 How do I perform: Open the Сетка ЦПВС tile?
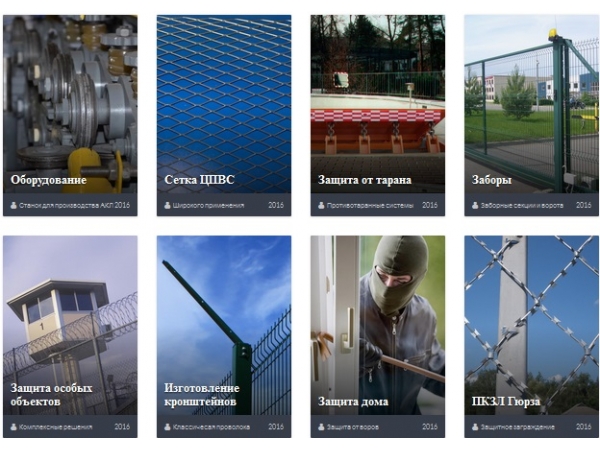[x=224, y=105]
